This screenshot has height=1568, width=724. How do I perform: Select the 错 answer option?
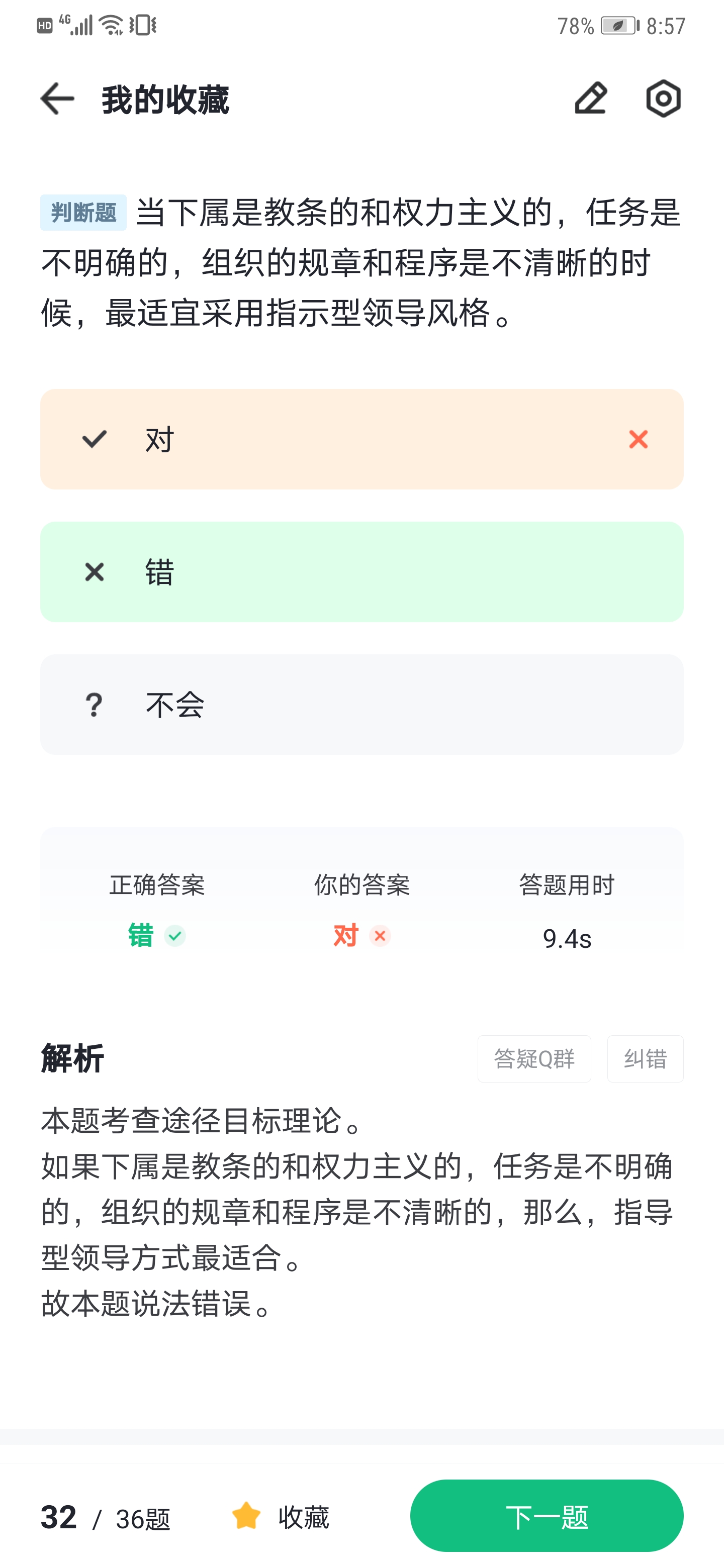click(x=361, y=571)
